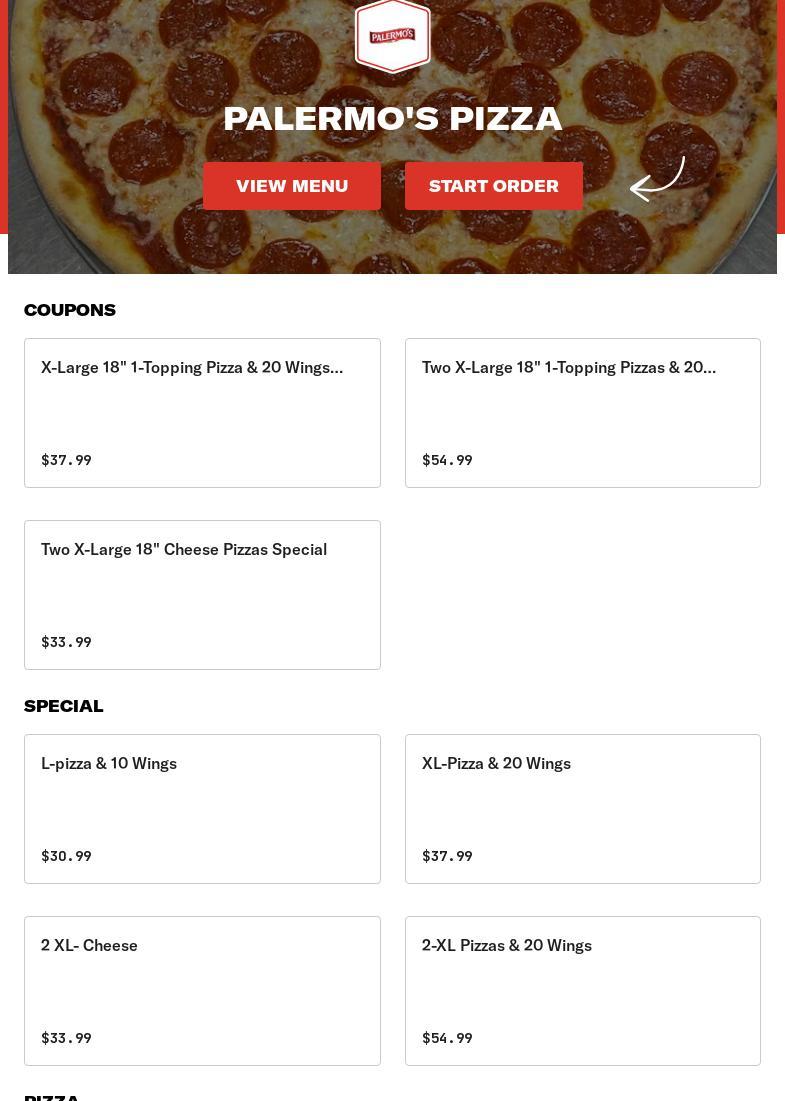Viewport: 785px width, 1101px height.
Task: Open the L-pizza & 10 Wings special
Action: coord(202,808)
